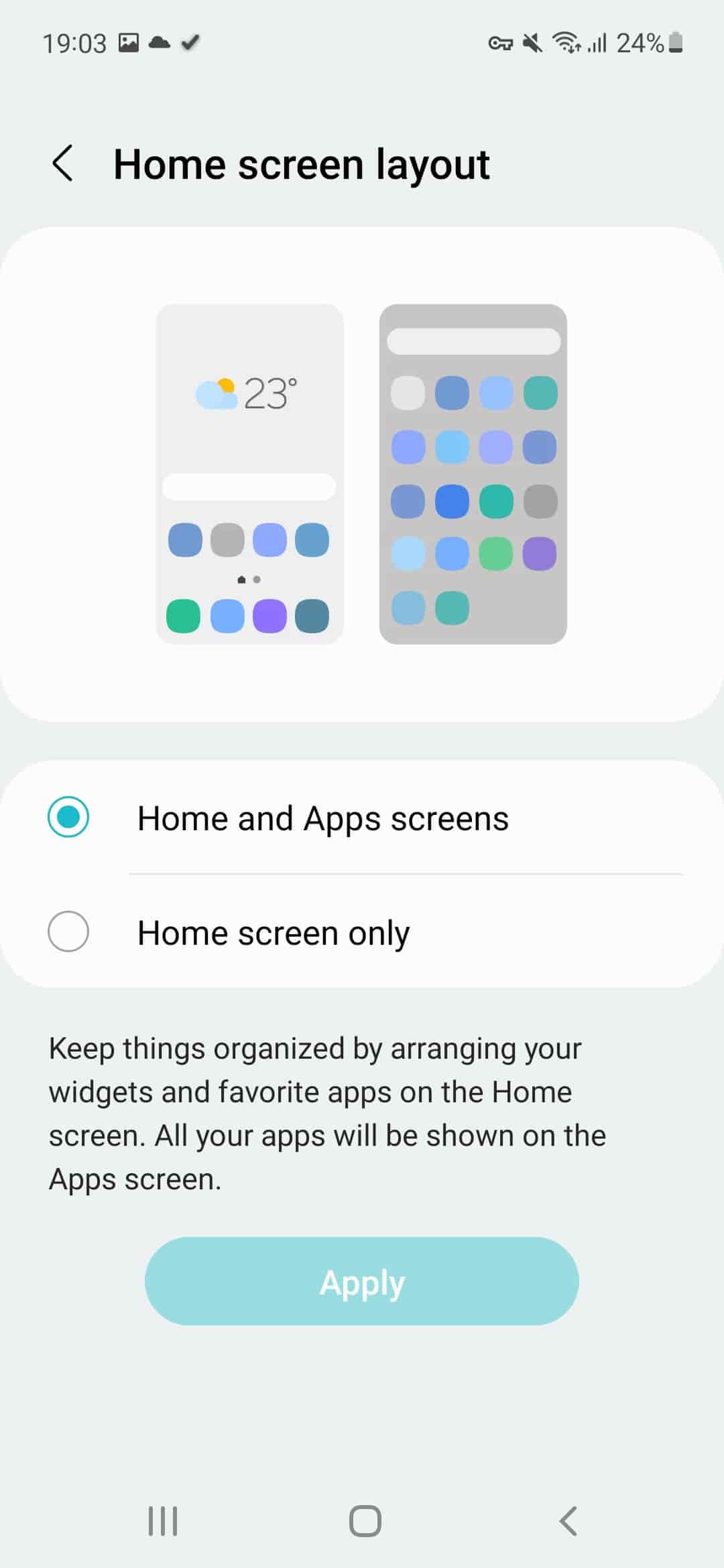
Task: Select Home and Apps screens option
Action: 68,817
